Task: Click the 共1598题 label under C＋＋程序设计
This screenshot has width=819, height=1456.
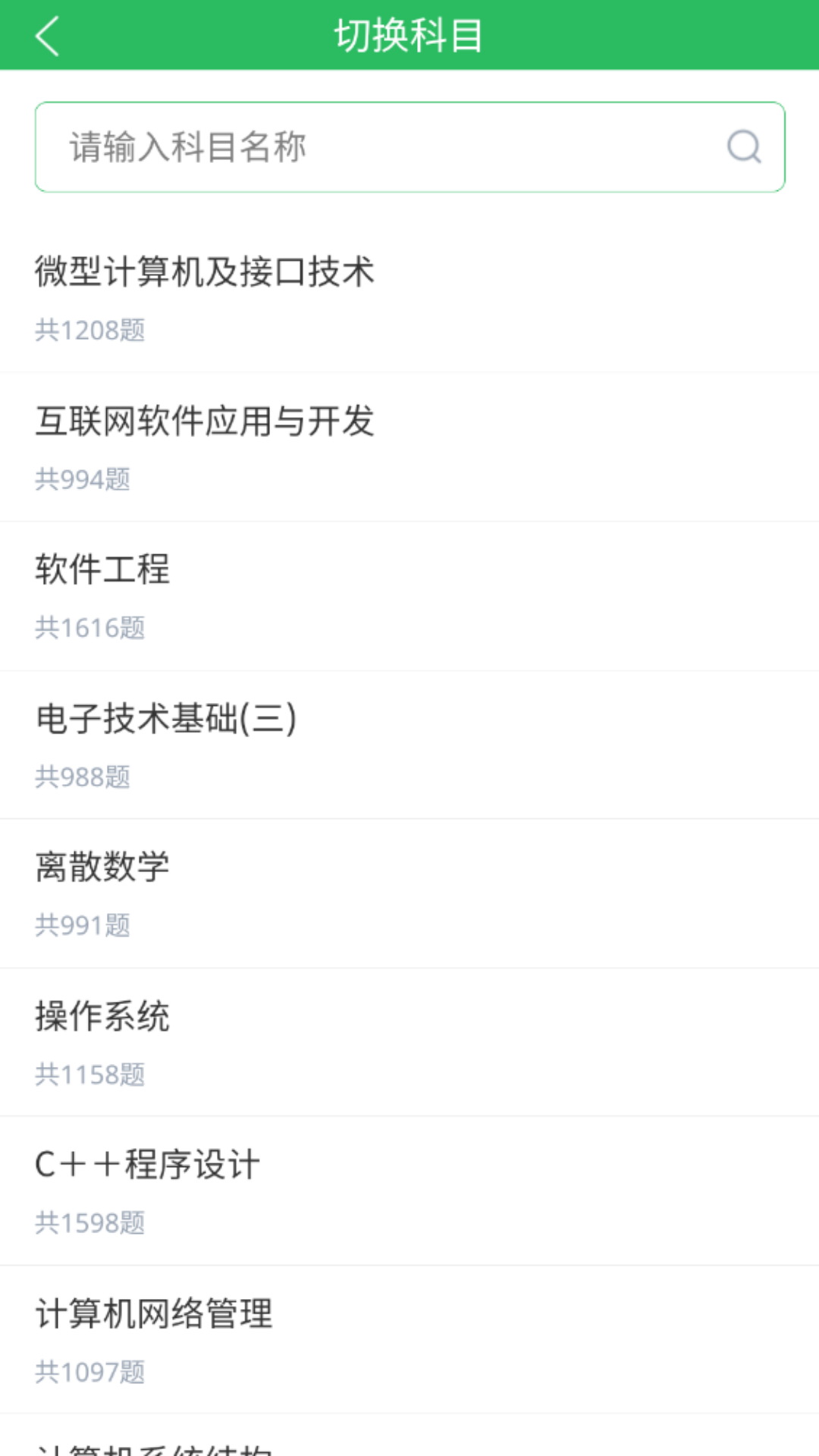Action: tap(91, 1222)
